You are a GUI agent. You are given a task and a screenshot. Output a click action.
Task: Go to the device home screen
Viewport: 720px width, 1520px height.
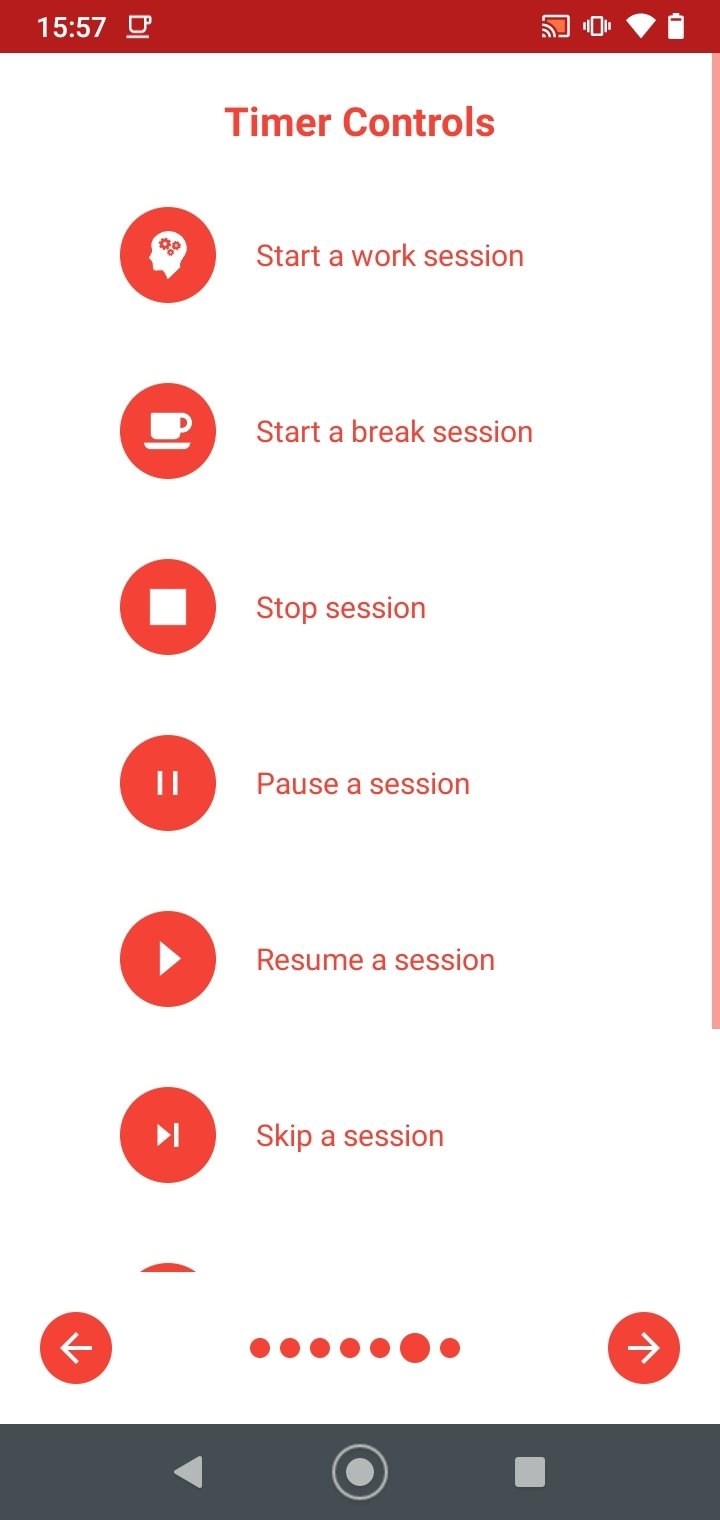[x=359, y=1471]
